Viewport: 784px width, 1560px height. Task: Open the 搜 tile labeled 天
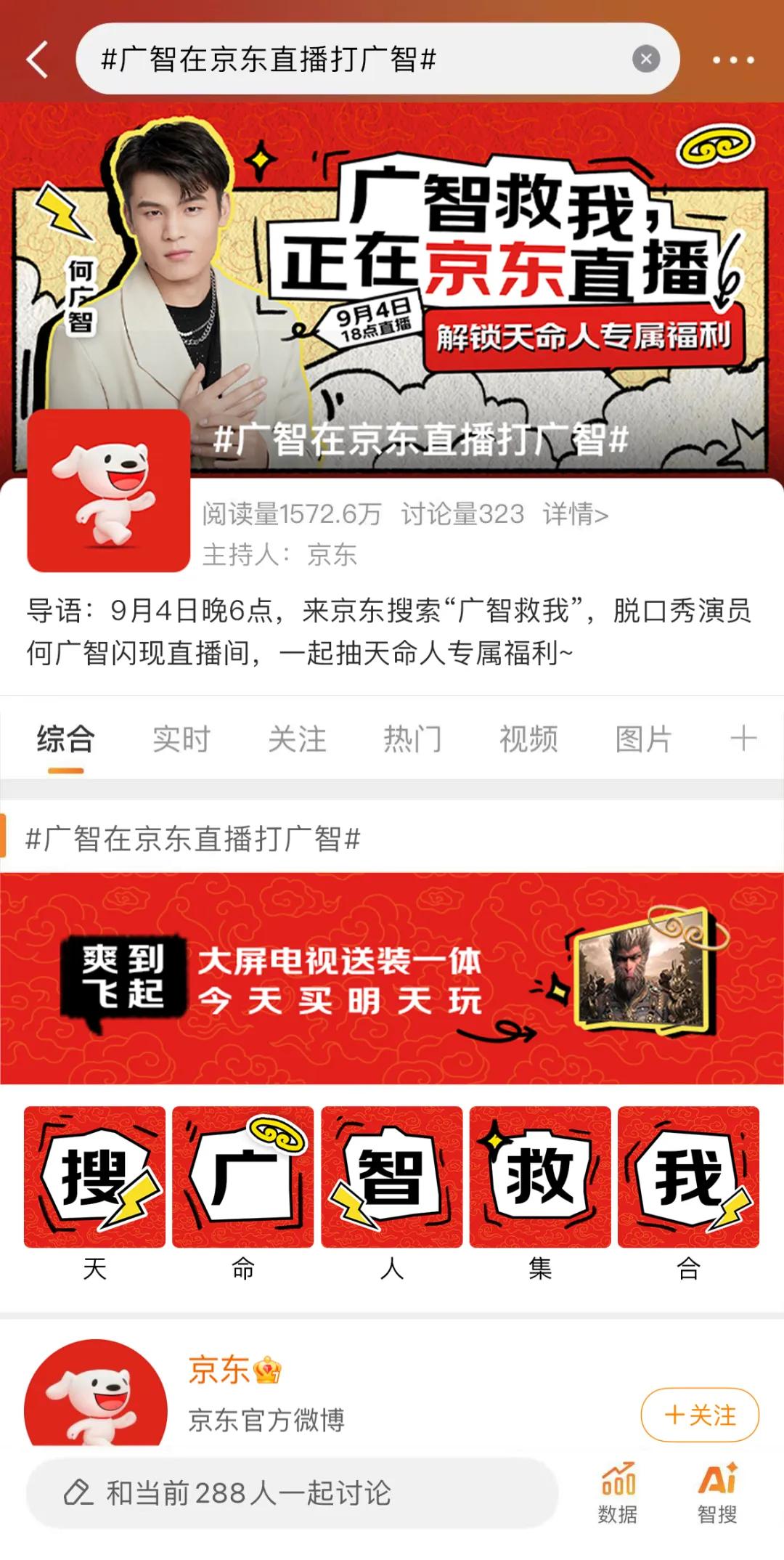95,1177
